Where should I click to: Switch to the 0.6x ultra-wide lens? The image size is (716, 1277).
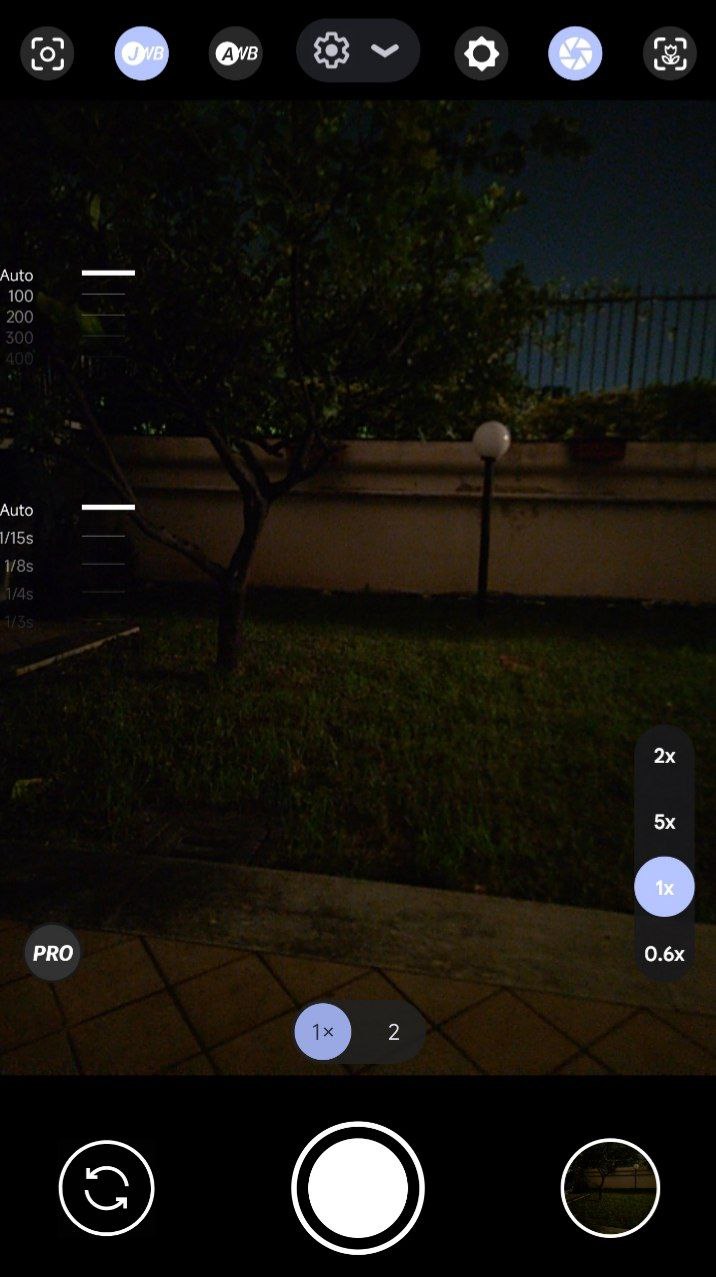[664, 954]
